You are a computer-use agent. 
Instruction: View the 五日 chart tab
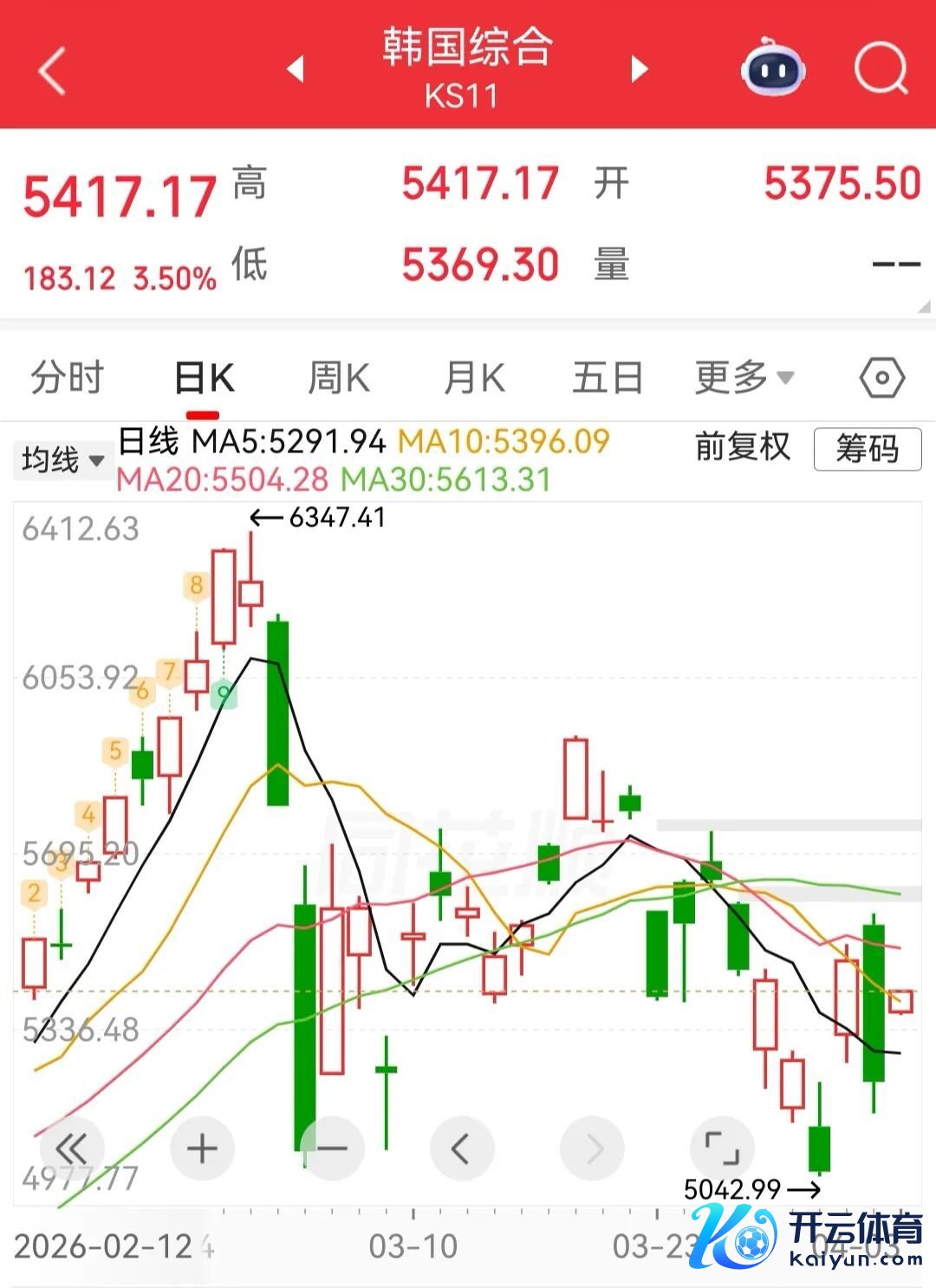[608, 379]
